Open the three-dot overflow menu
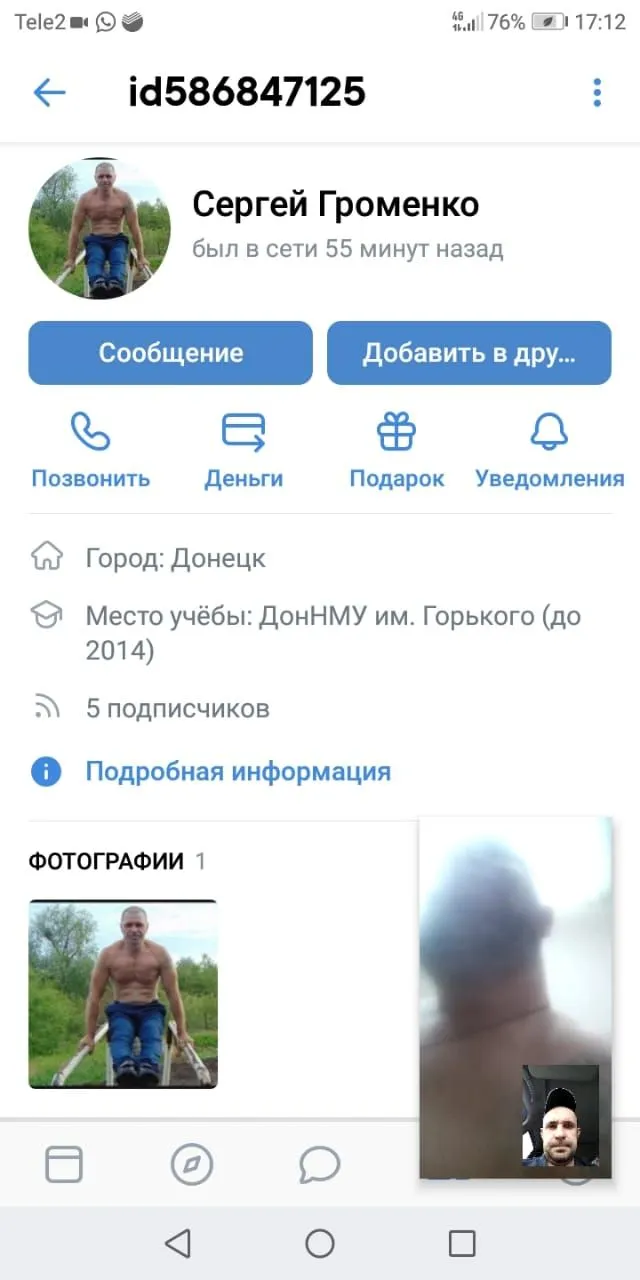640x1280 pixels. 596,93
